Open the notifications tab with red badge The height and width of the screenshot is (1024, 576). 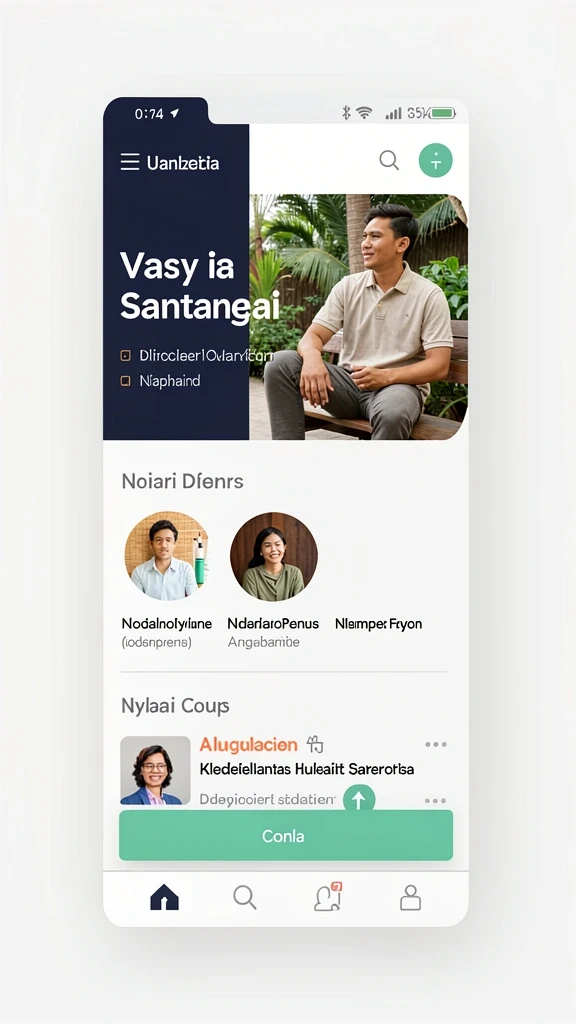pos(328,897)
